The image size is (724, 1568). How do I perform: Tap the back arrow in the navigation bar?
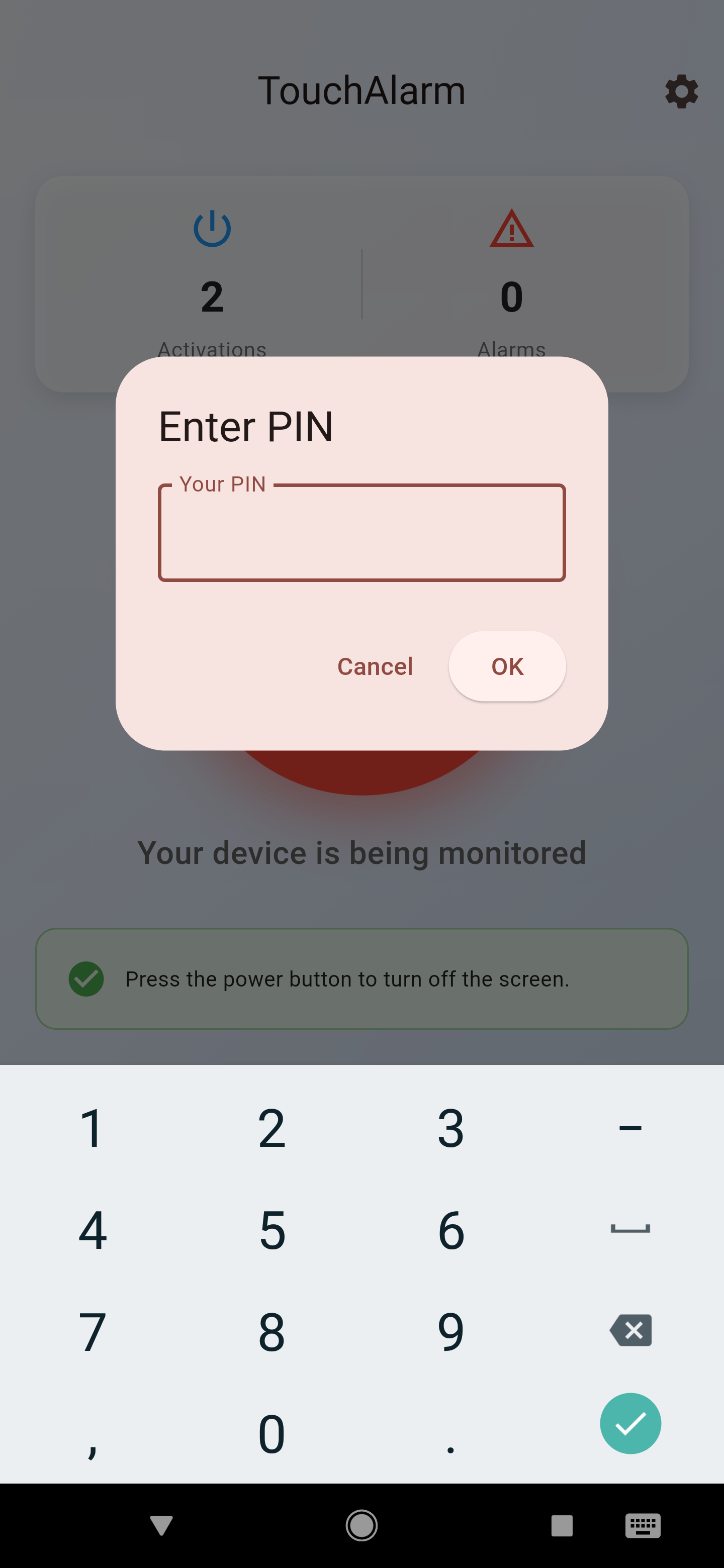(160, 1526)
